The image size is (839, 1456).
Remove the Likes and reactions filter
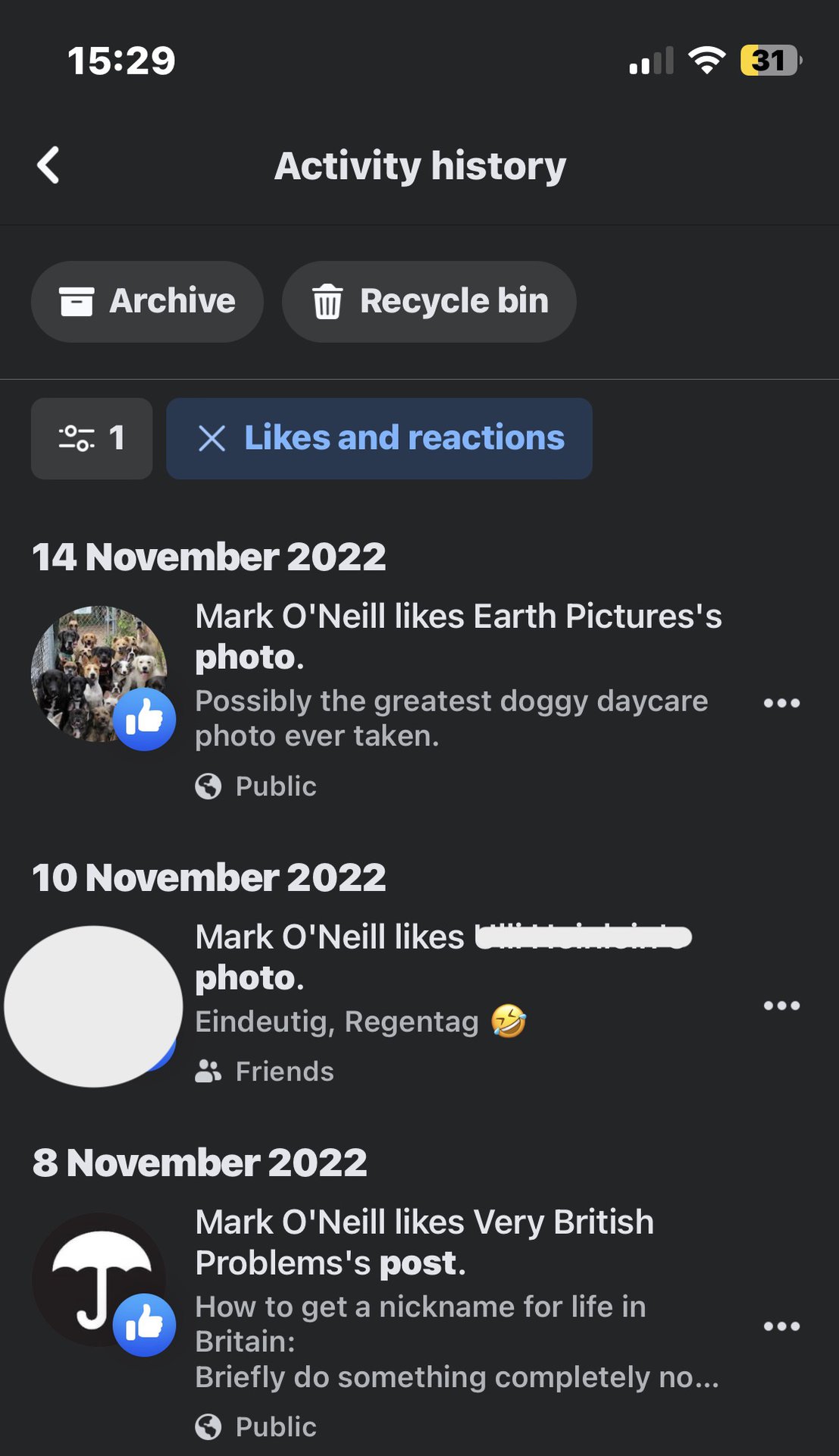pyautogui.click(x=212, y=438)
